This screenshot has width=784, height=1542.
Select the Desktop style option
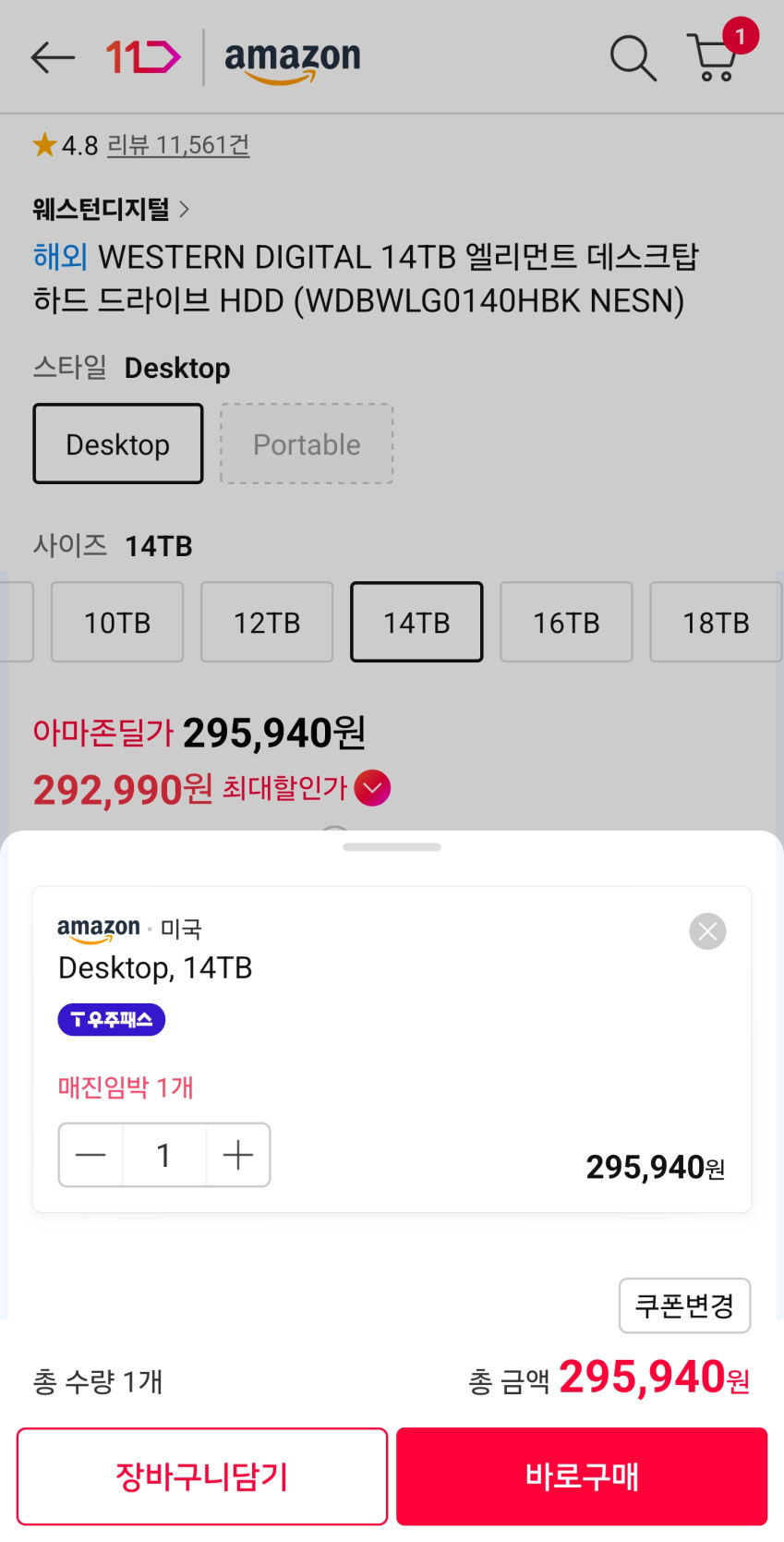(118, 443)
